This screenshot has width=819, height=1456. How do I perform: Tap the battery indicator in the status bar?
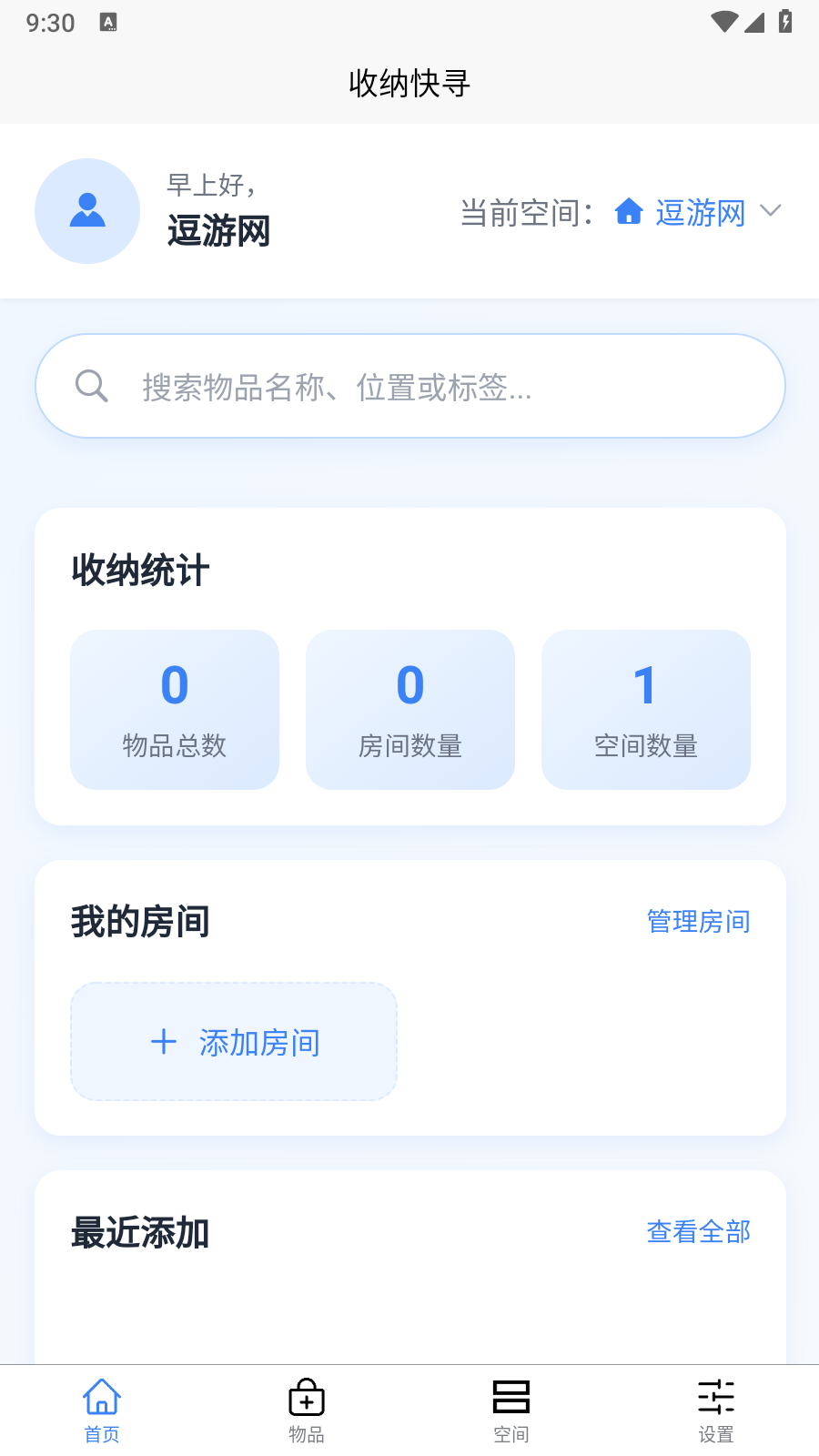click(x=786, y=22)
